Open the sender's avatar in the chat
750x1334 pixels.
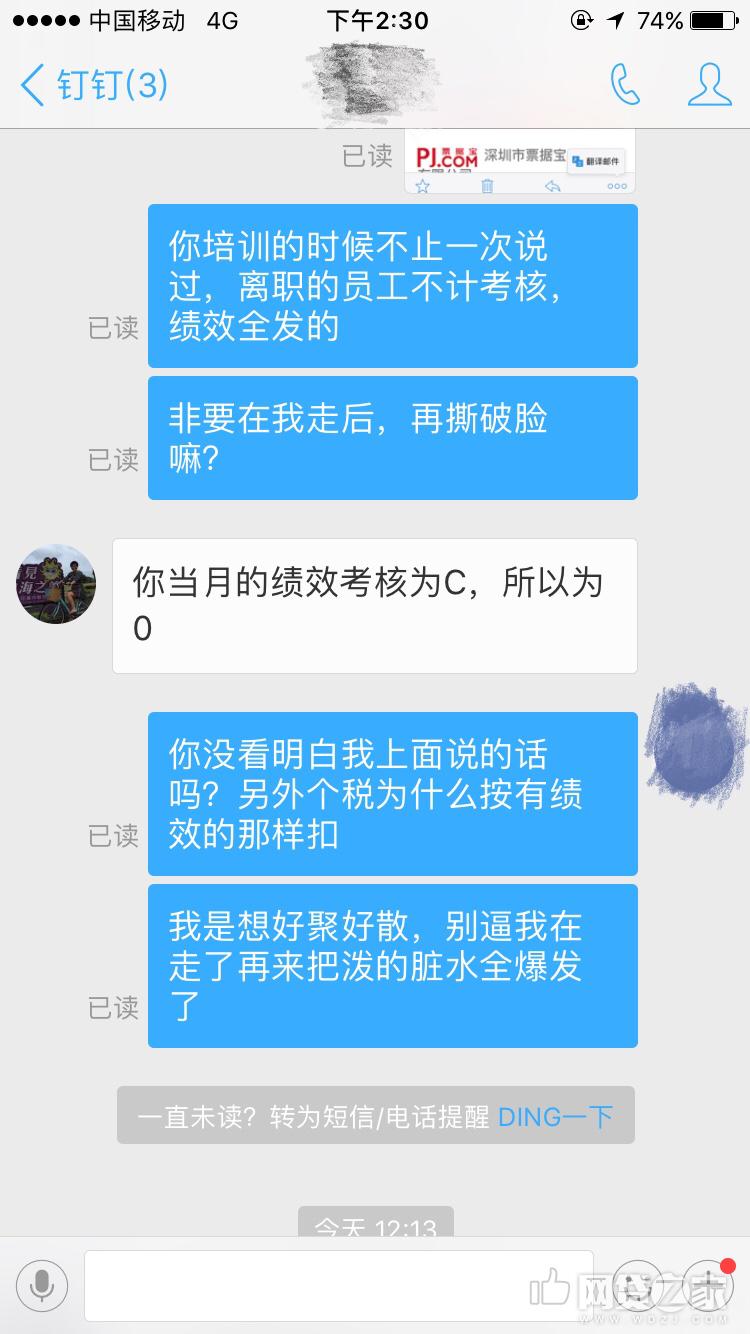pos(56,585)
